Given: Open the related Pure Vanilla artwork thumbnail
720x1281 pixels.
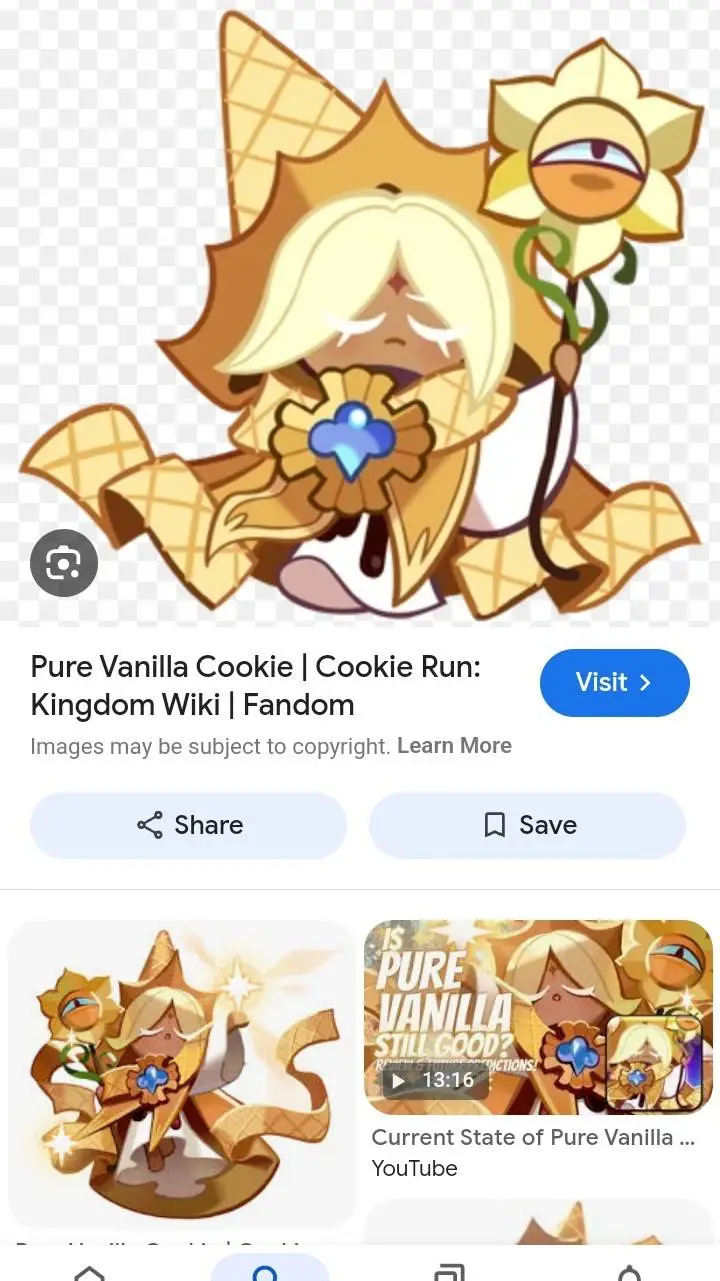Looking at the screenshot, I should tap(182, 1074).
